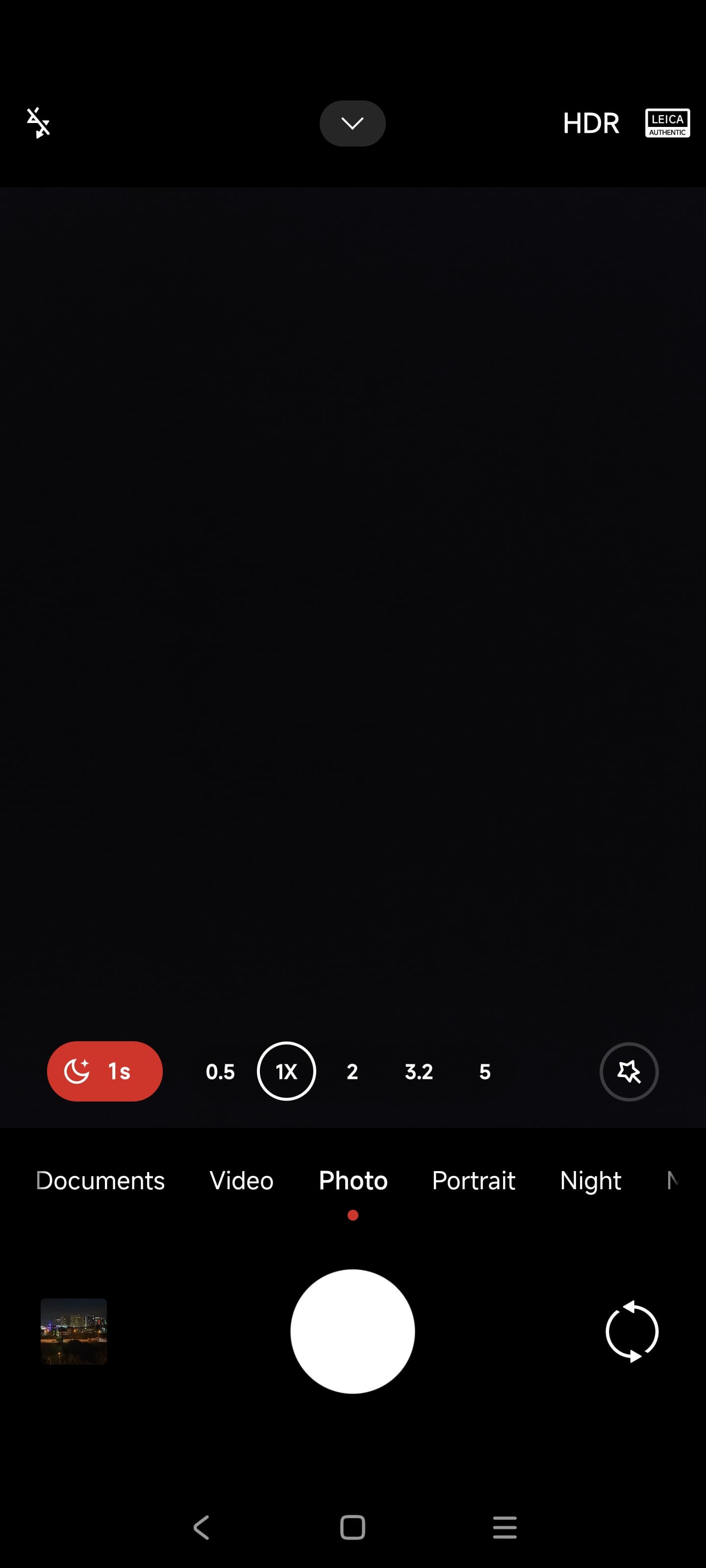Screen dimensions: 706x1568
Task: Switch to Night mode
Action: click(590, 1180)
